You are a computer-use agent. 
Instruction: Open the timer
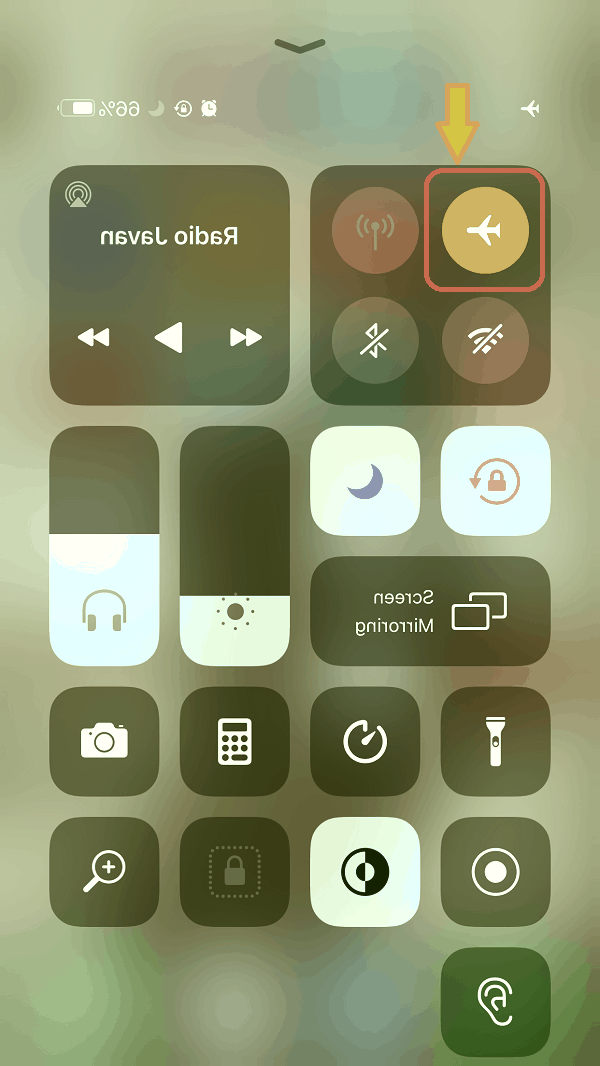click(x=365, y=741)
